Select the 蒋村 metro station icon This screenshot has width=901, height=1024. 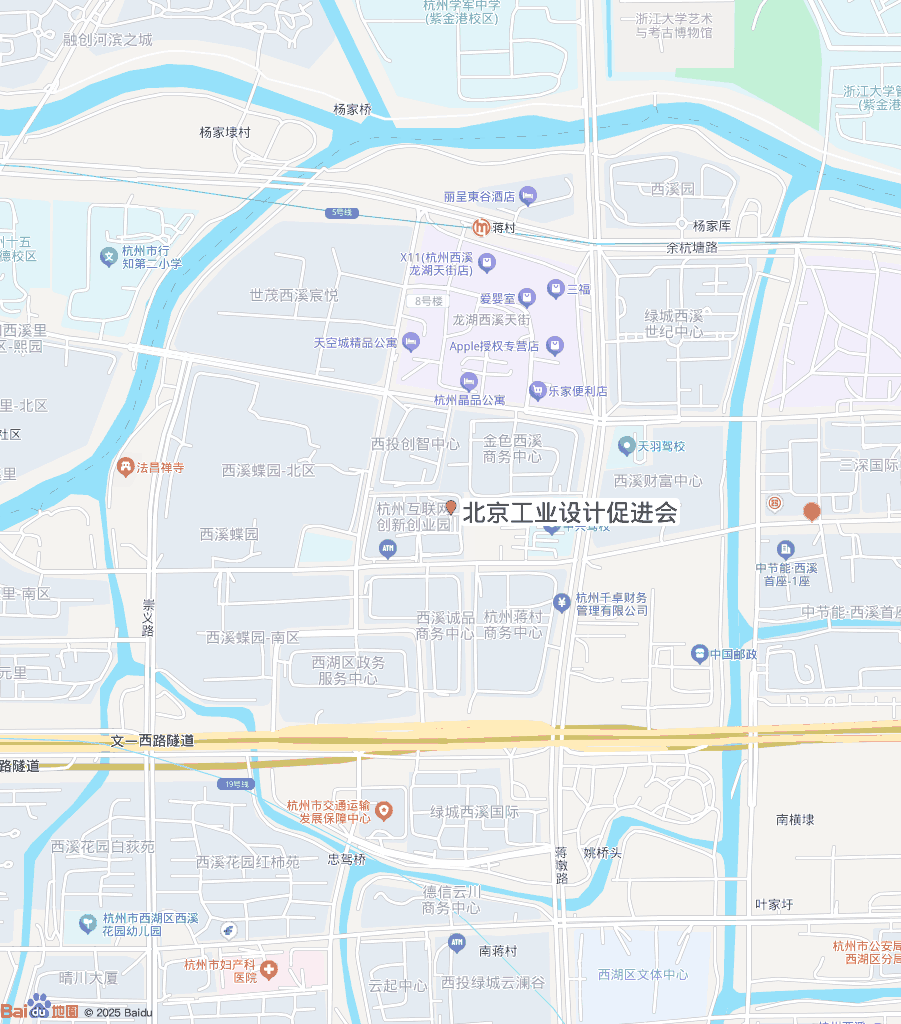click(x=482, y=227)
